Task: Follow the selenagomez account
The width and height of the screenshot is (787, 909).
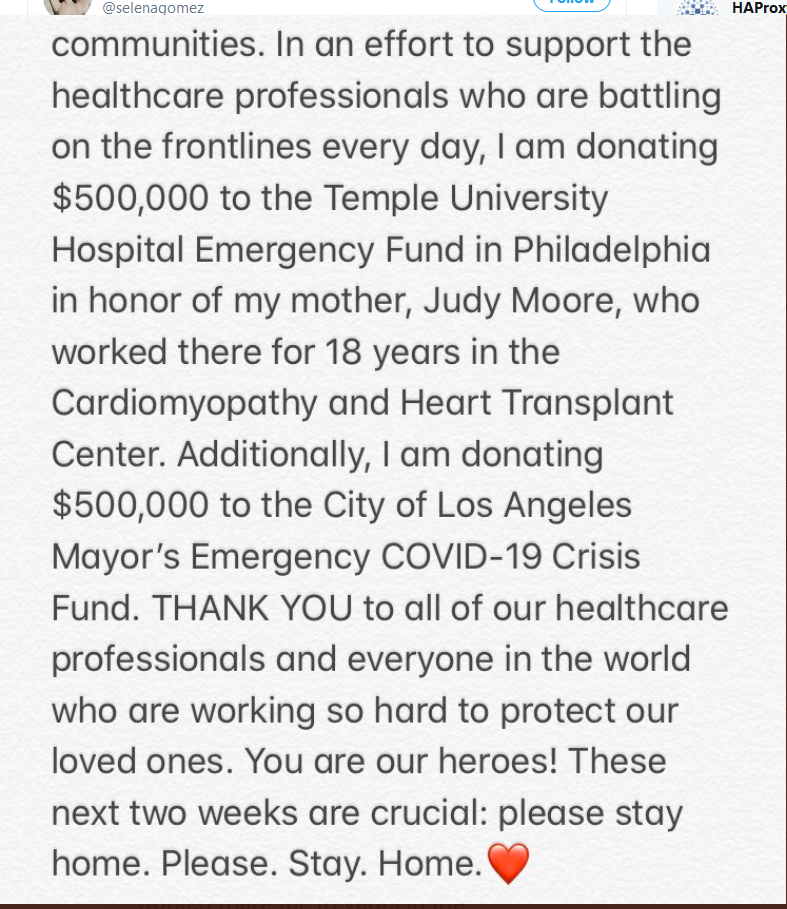Action: 571,4
